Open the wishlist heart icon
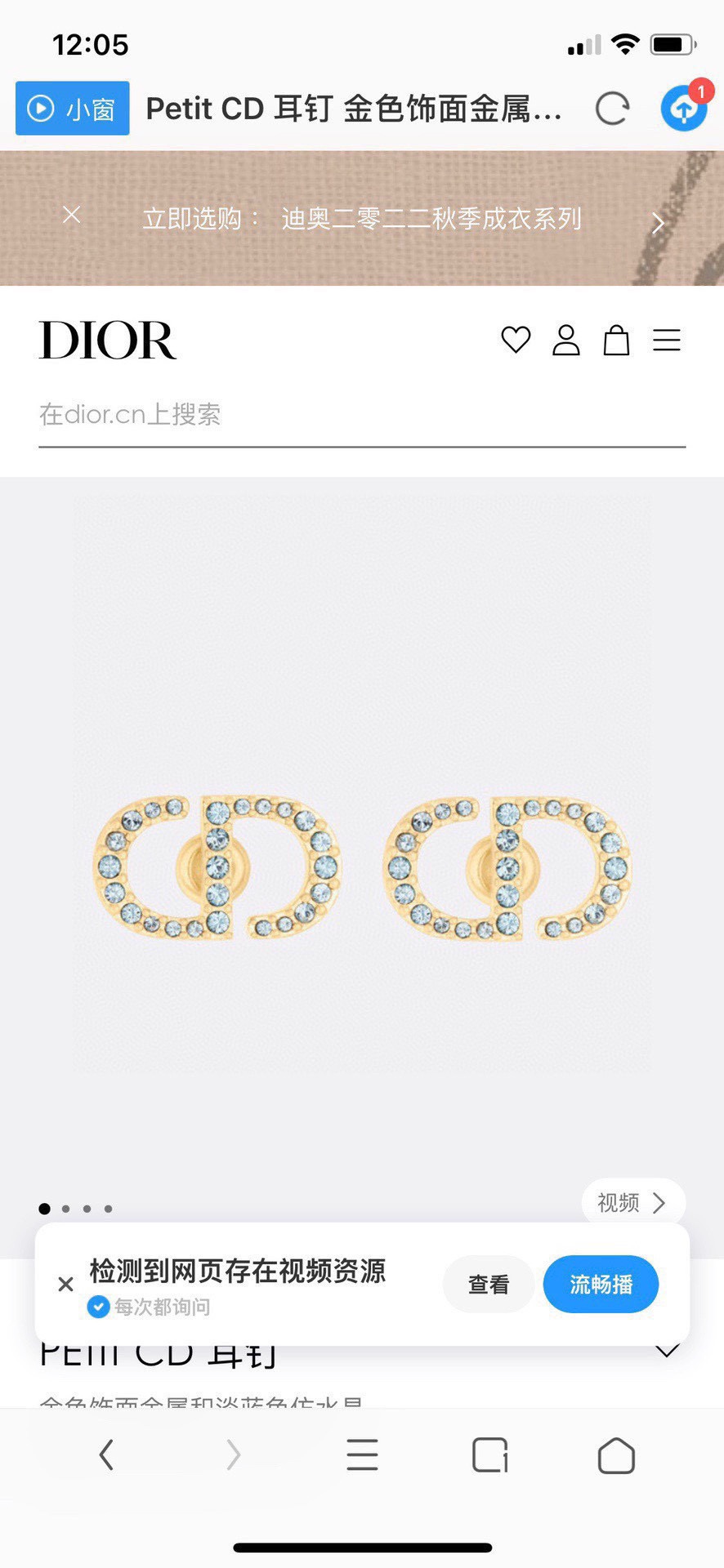 pos(516,340)
